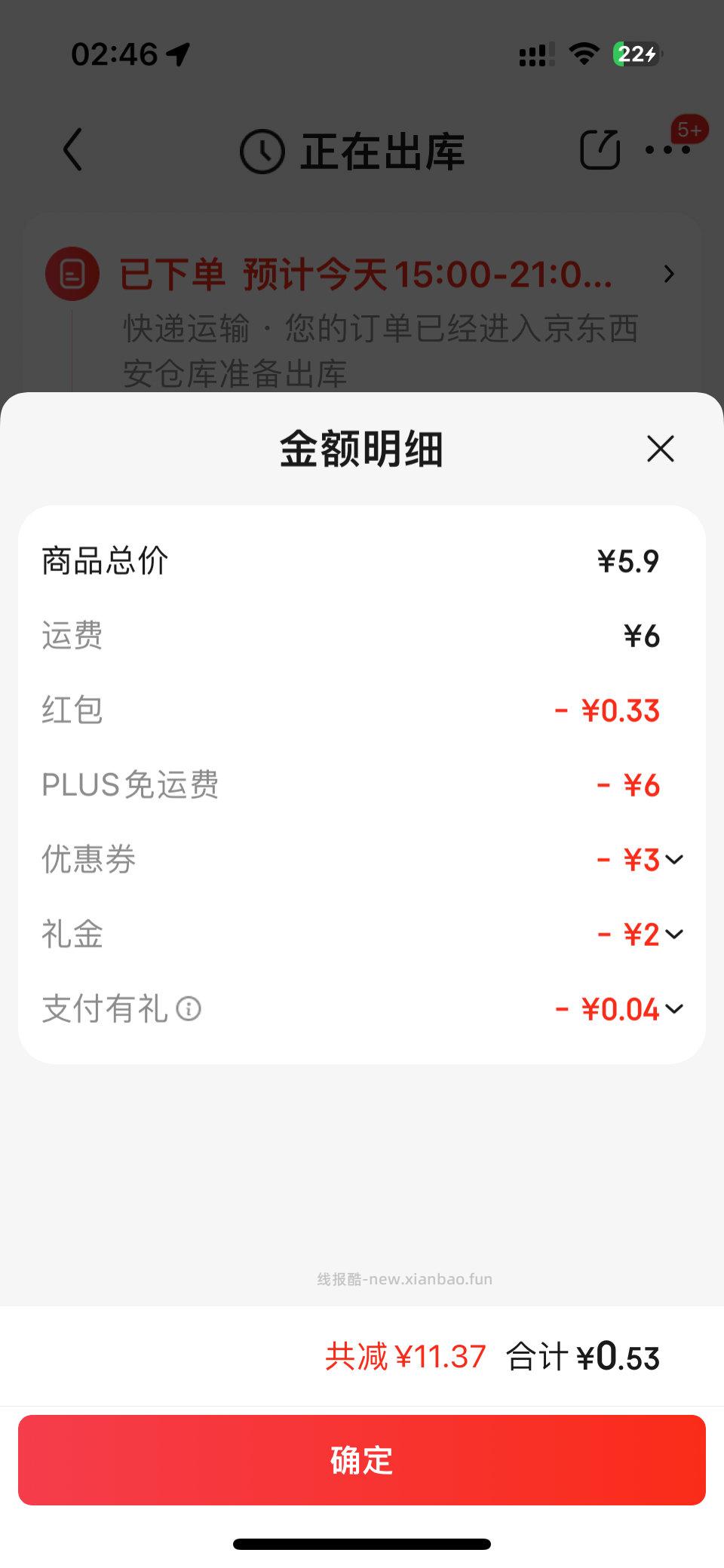This screenshot has height=1568, width=724.
Task: Tap the order document icon beside 已下单
Action: click(72, 274)
